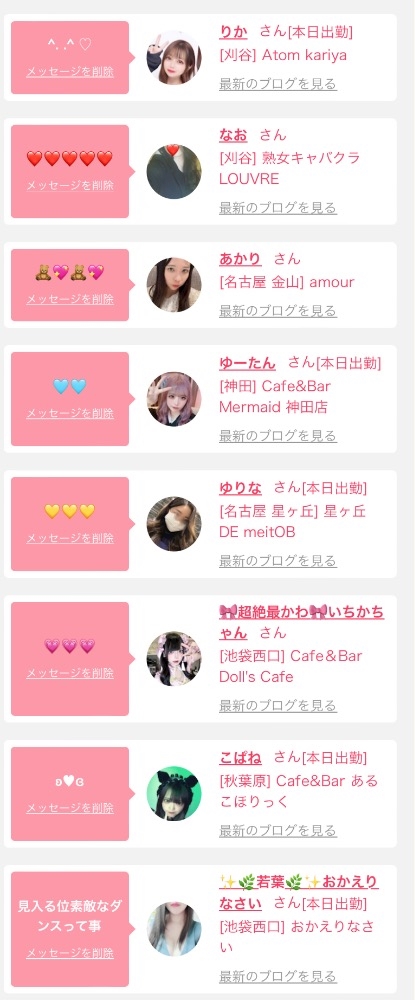View りか's latest blog

pyautogui.click(x=278, y=84)
